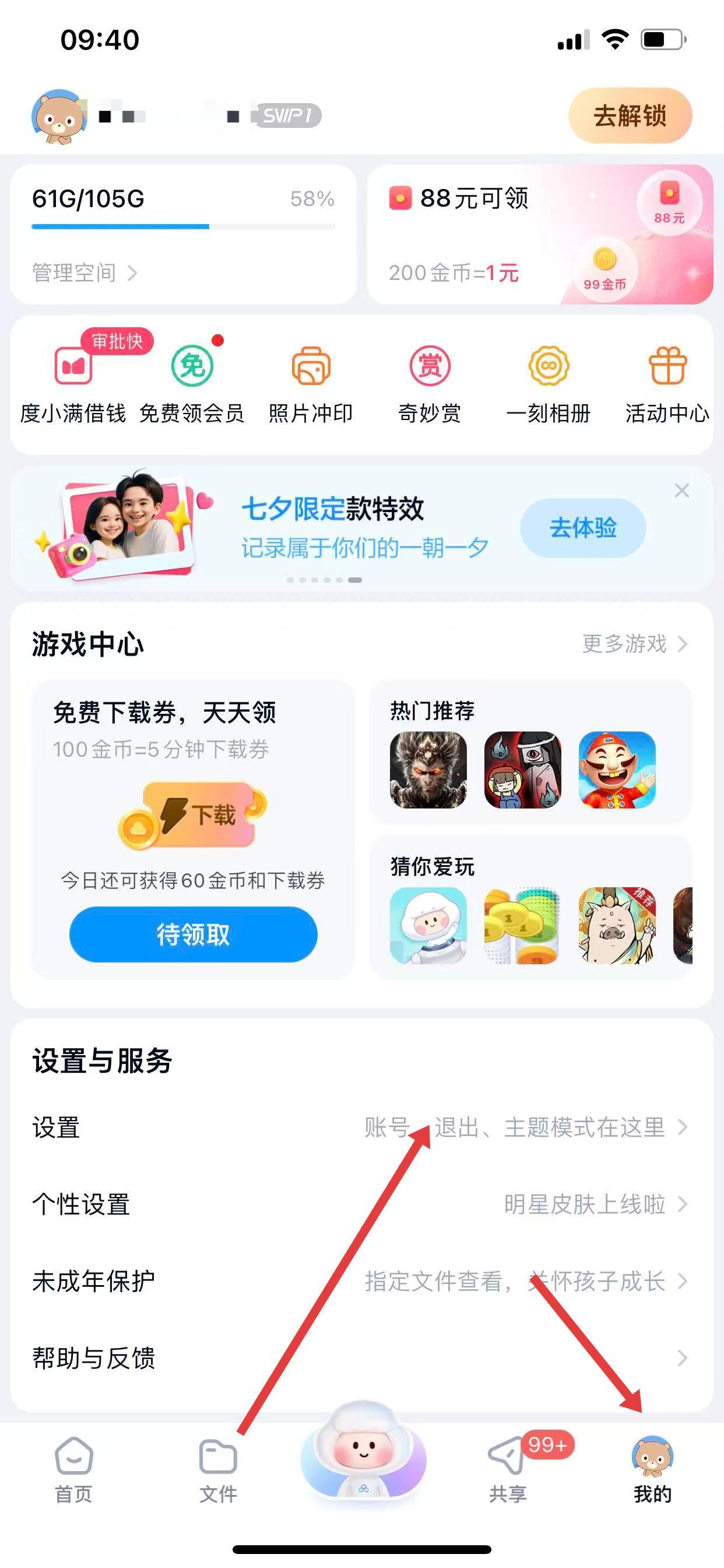Open 管理空间 storage management
724x1568 pixels.
(84, 272)
